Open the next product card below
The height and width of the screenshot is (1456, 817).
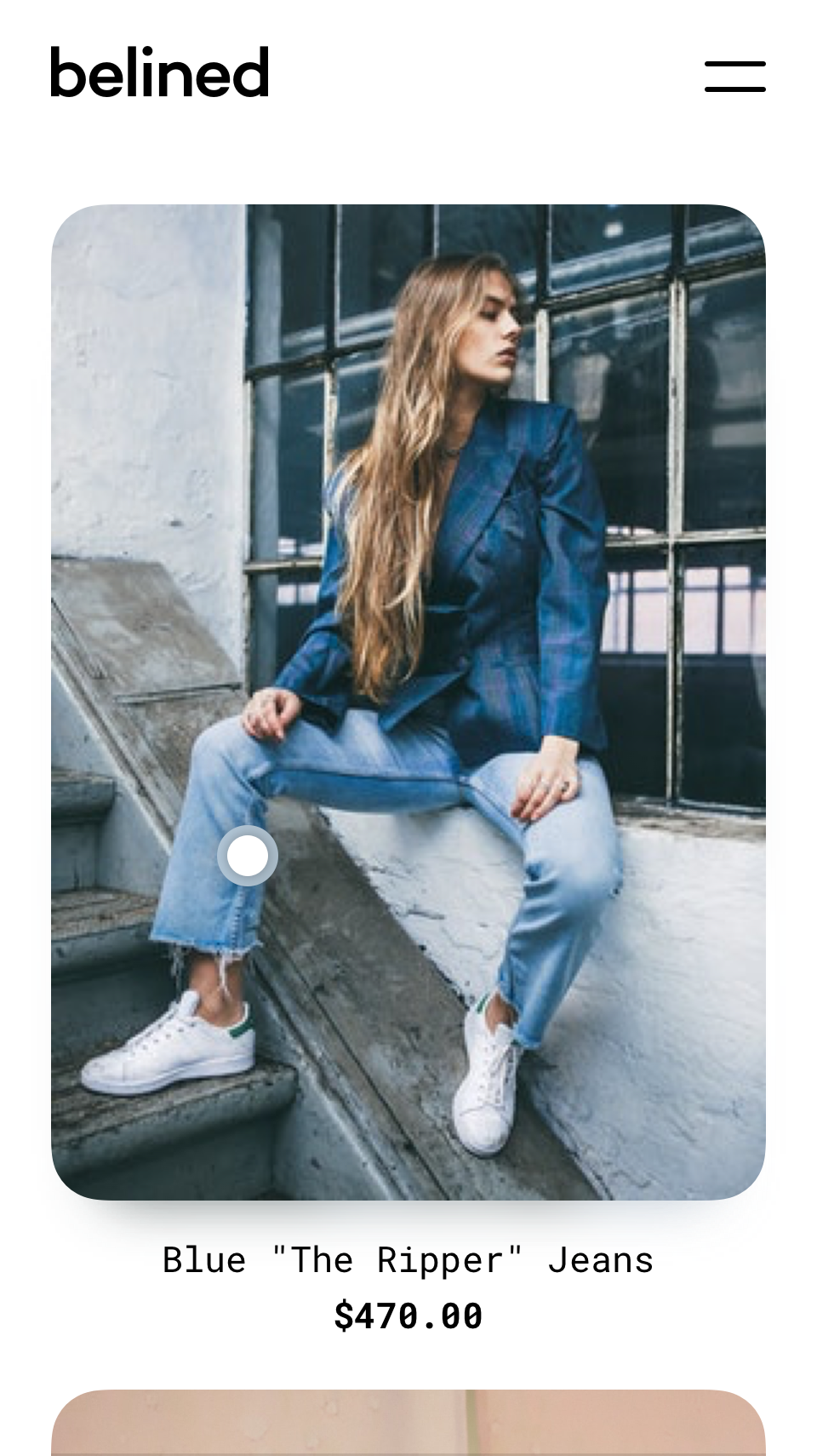point(408,1424)
